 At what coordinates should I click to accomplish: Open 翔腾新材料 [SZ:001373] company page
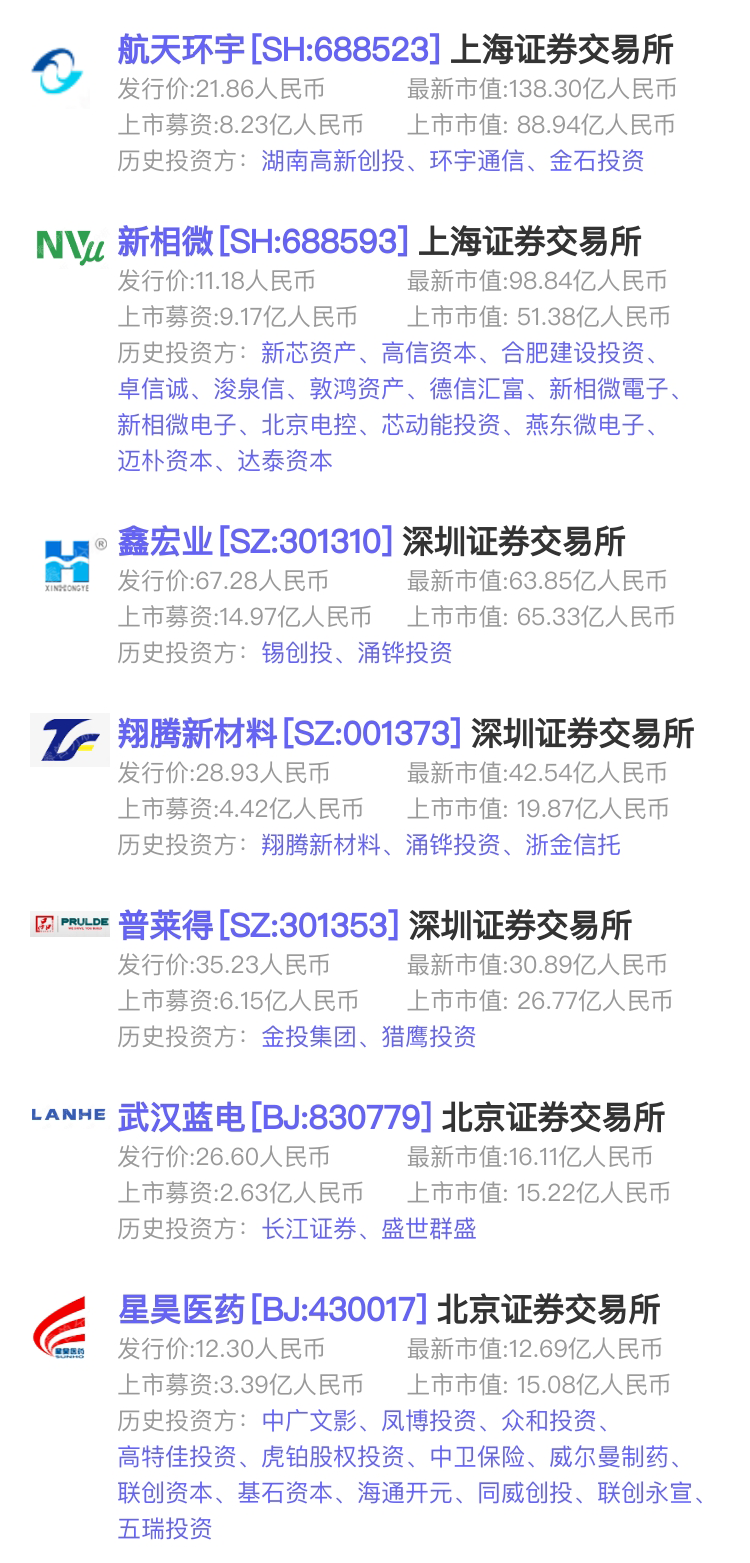tap(290, 733)
